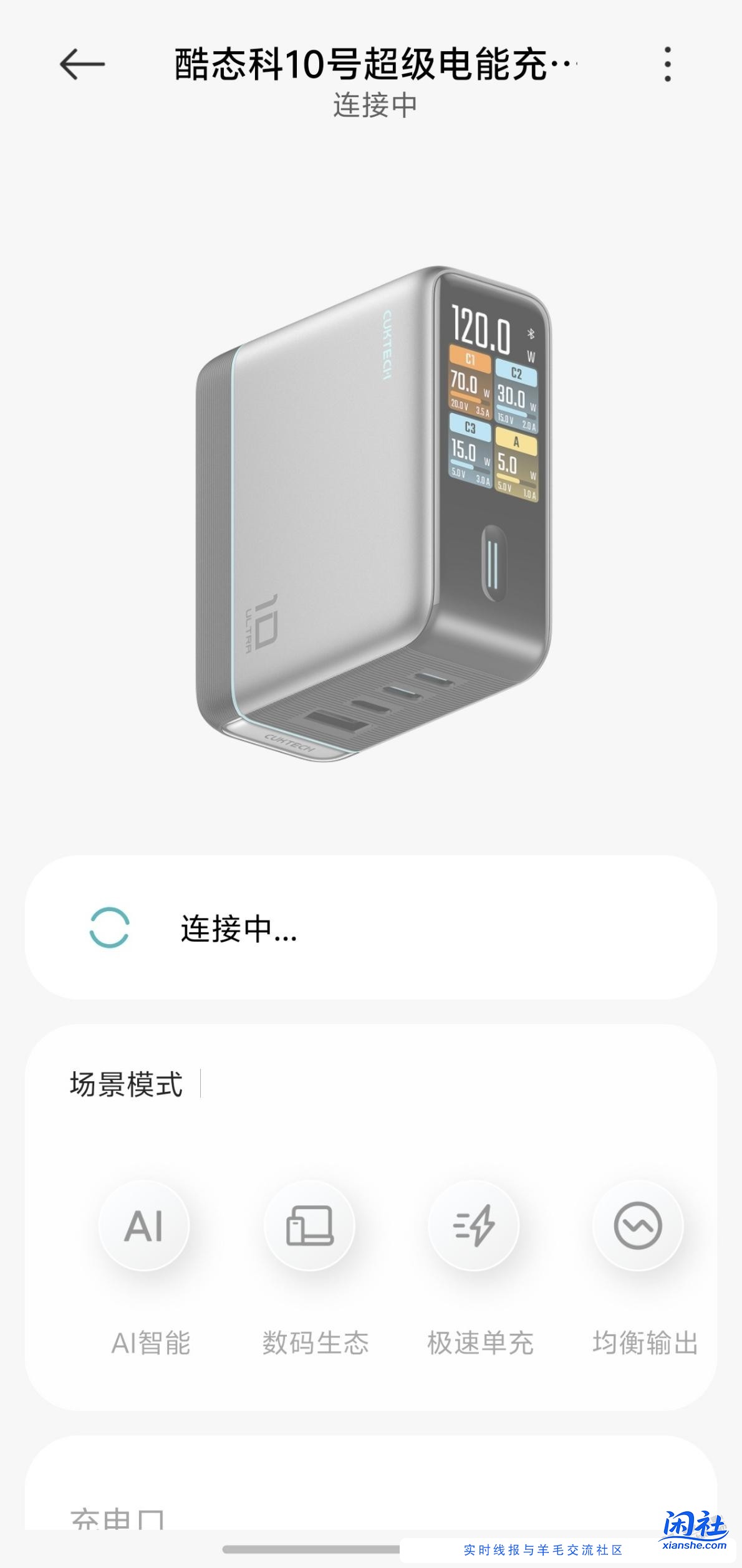The image size is (742, 1568).
Task: Select the AI智能 scene mode icon
Action: (144, 1223)
